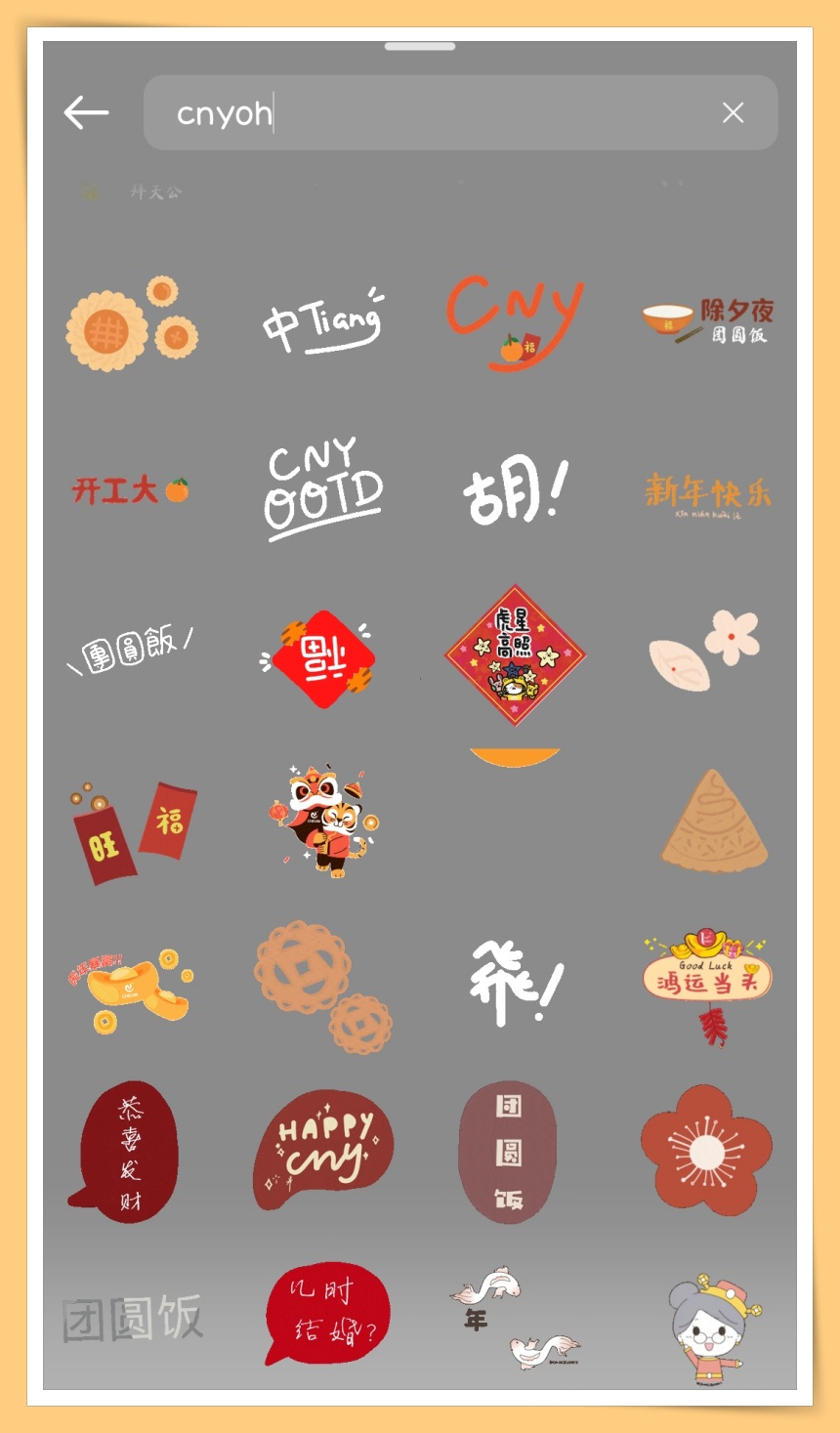Choose the white 胡! text sticker
The height and width of the screenshot is (1433, 840).
(x=515, y=491)
